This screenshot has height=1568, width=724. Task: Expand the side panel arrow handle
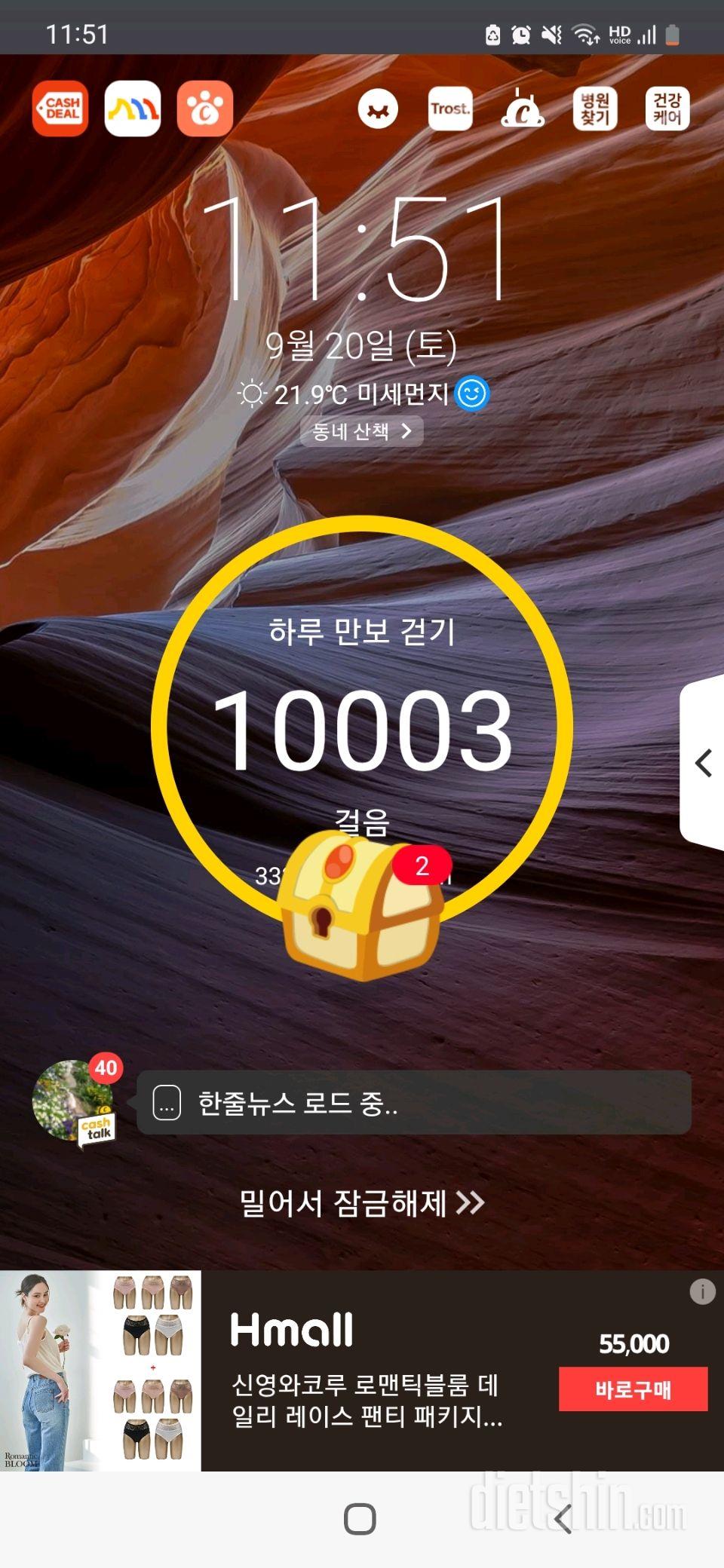(704, 763)
